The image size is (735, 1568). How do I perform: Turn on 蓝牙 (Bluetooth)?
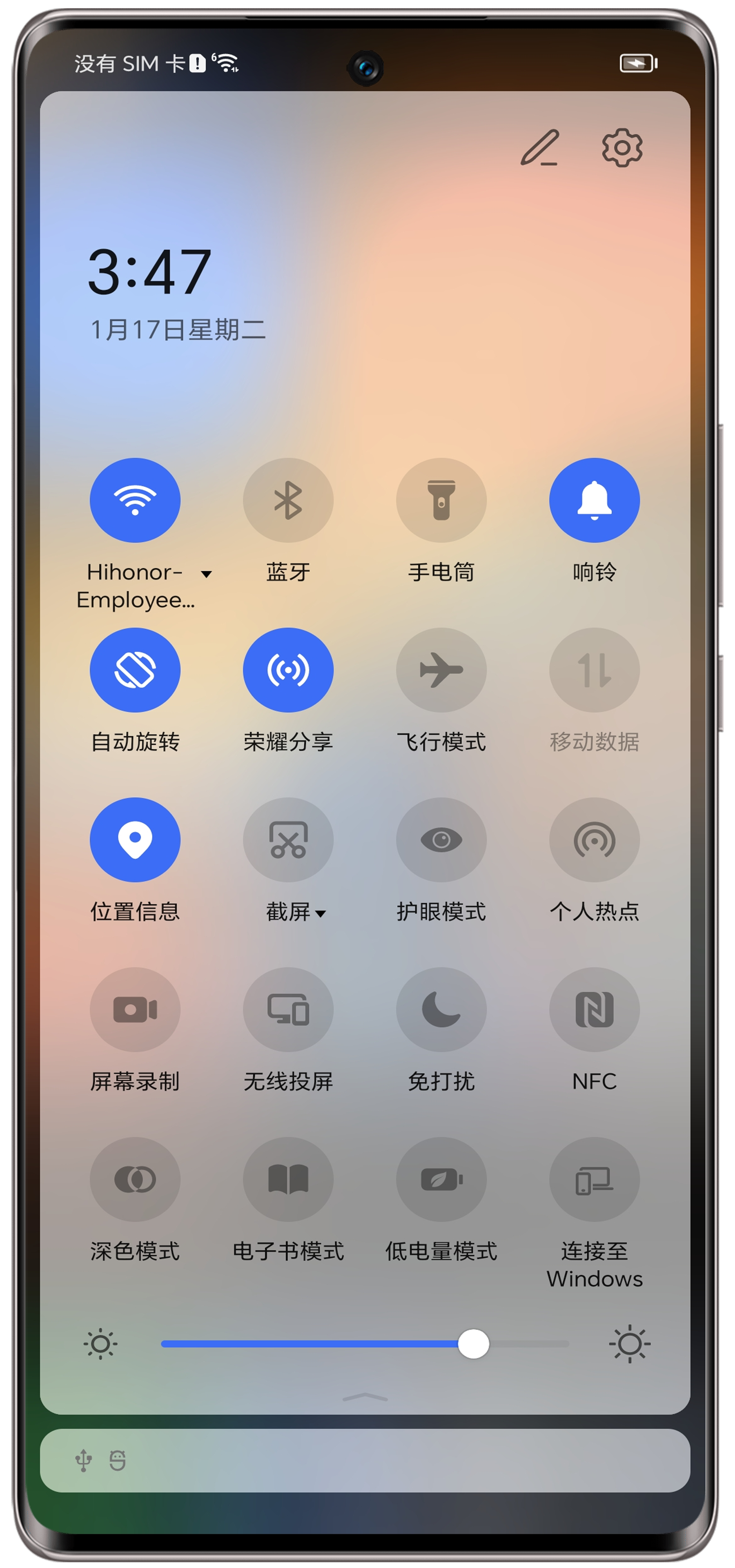tap(288, 500)
